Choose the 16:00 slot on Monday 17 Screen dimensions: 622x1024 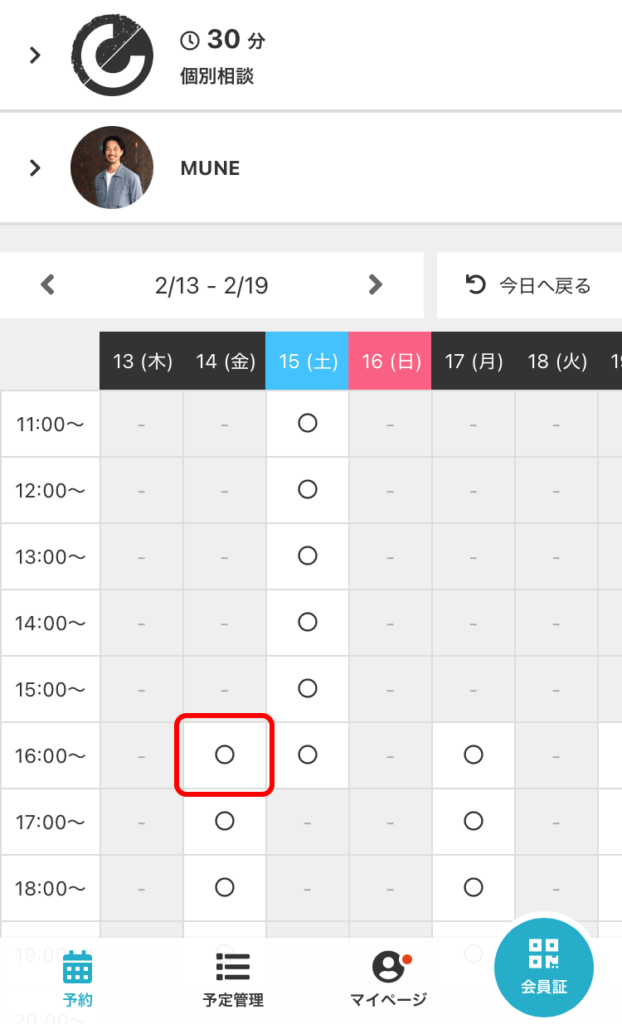[x=474, y=755]
